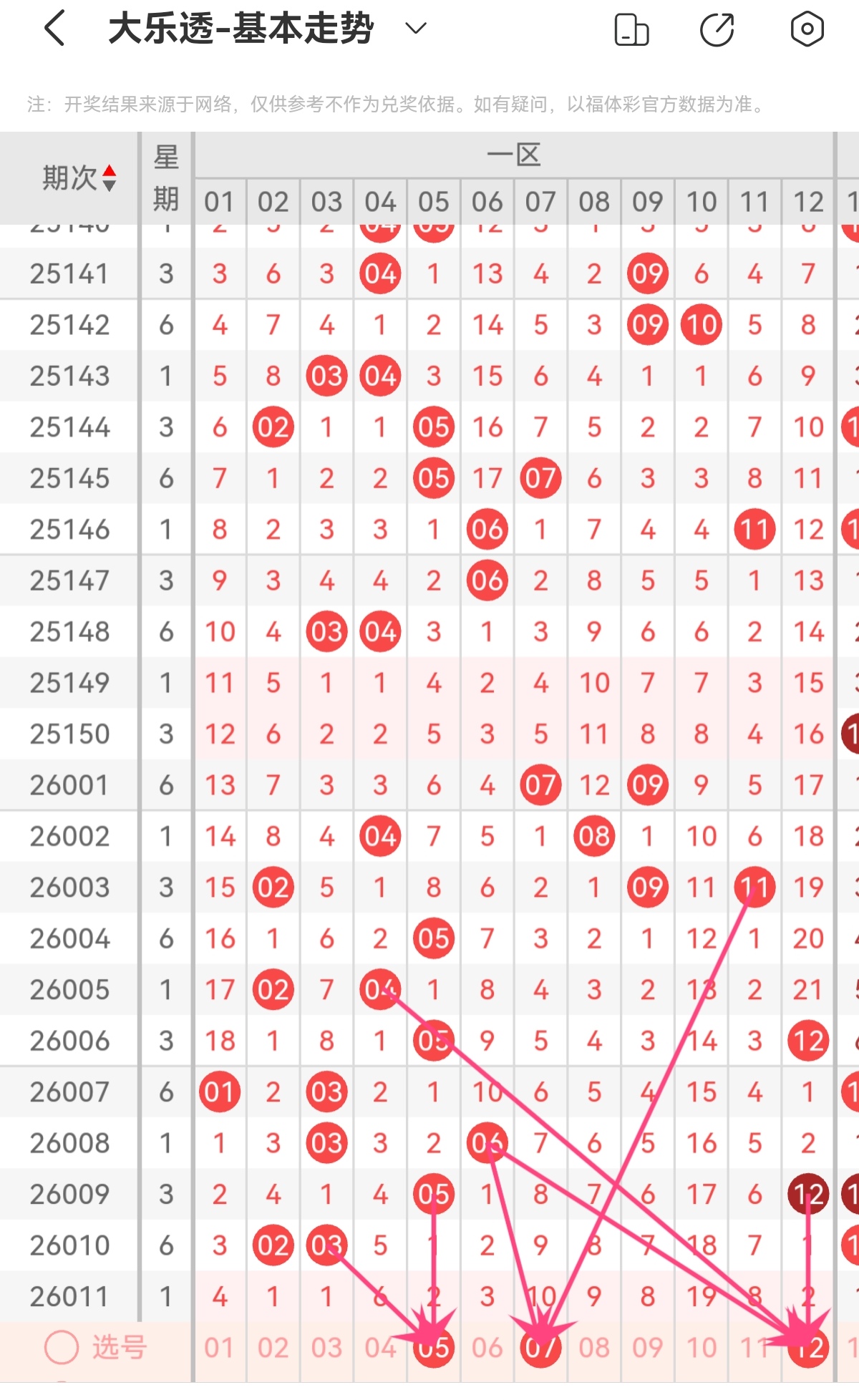Tap the 选号 circle in the bottom row
The width and height of the screenshot is (859, 1400).
62,1348
